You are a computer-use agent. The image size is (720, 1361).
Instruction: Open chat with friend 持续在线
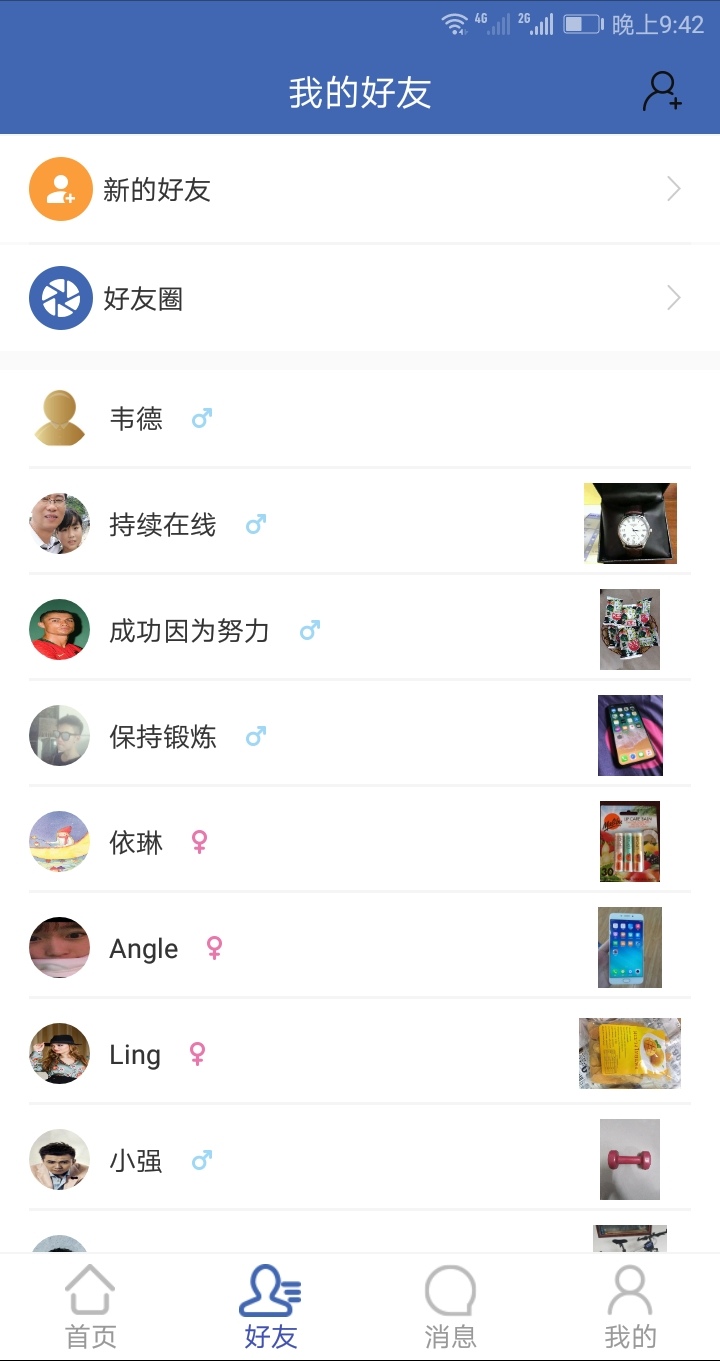click(x=160, y=524)
